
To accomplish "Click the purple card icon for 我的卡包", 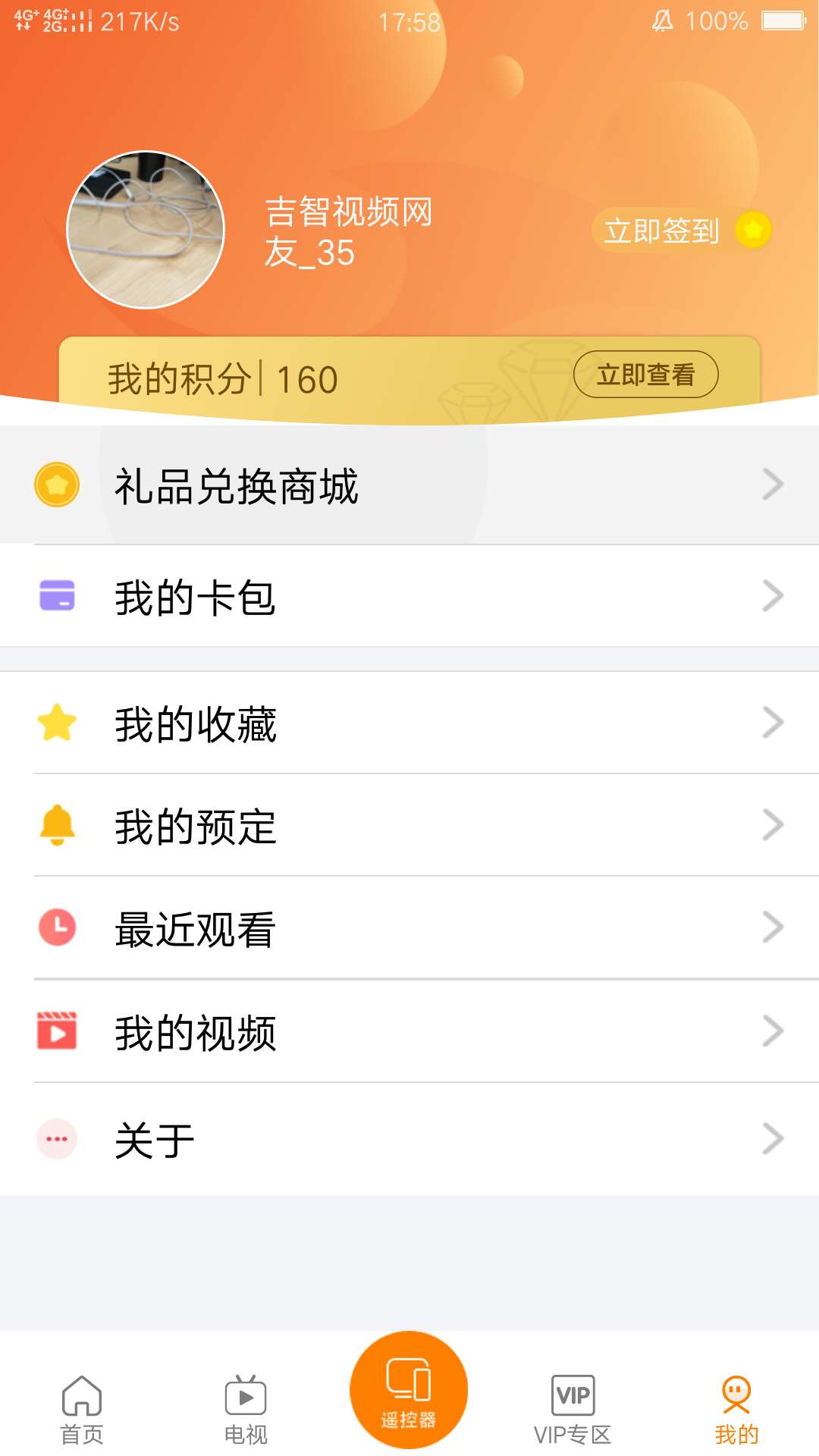I will (x=57, y=596).
